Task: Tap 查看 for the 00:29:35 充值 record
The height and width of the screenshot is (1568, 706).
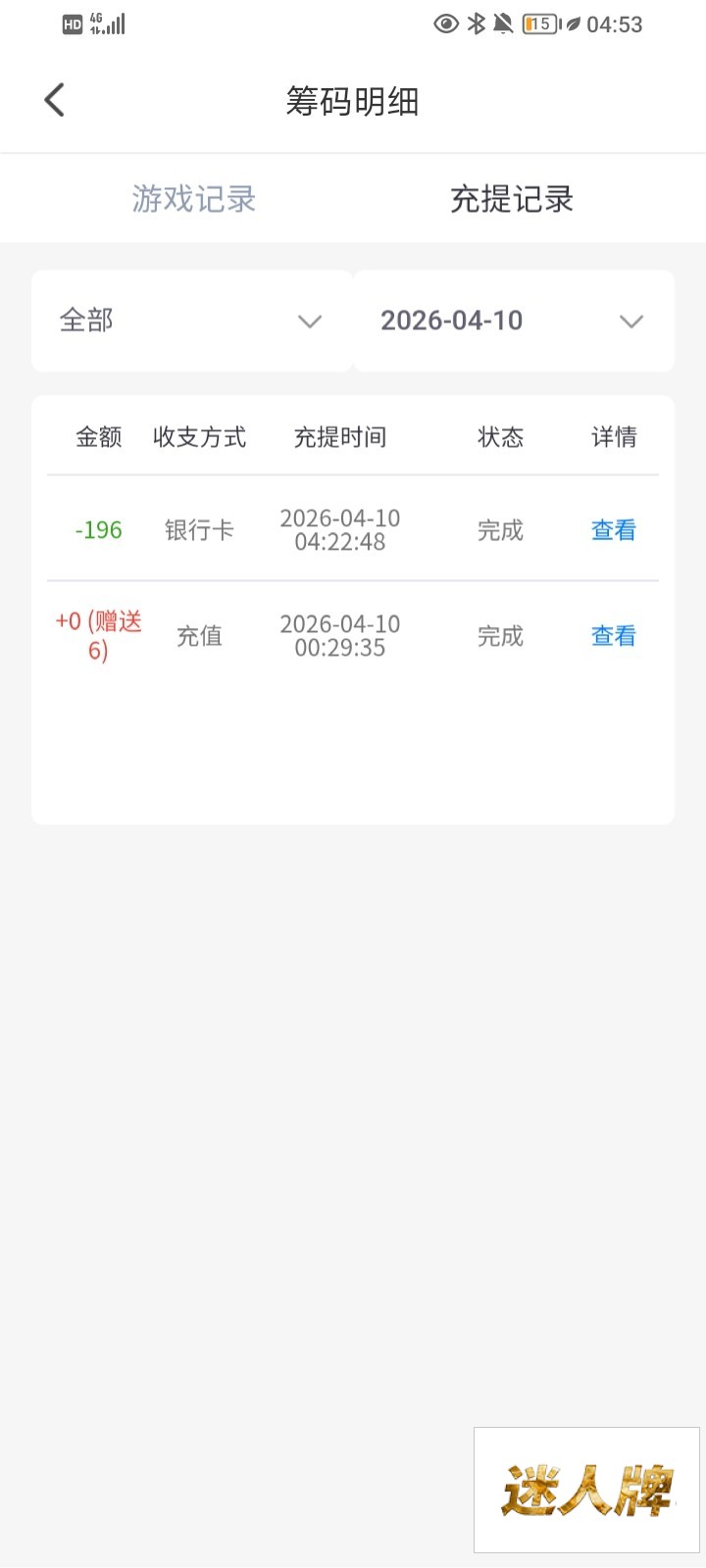Action: pyautogui.click(x=613, y=636)
